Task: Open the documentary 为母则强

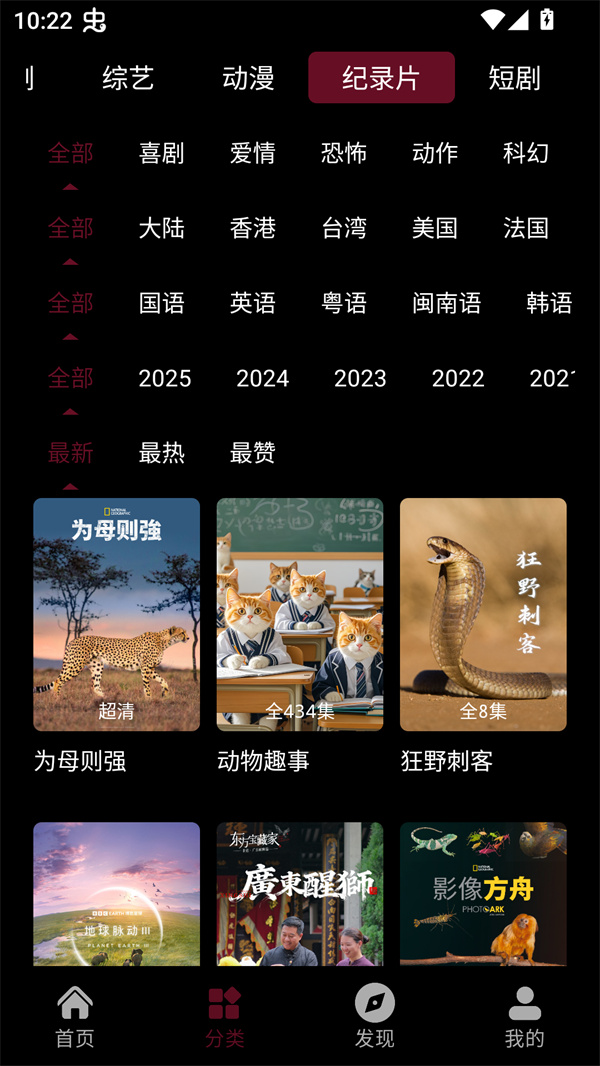Action: point(116,614)
